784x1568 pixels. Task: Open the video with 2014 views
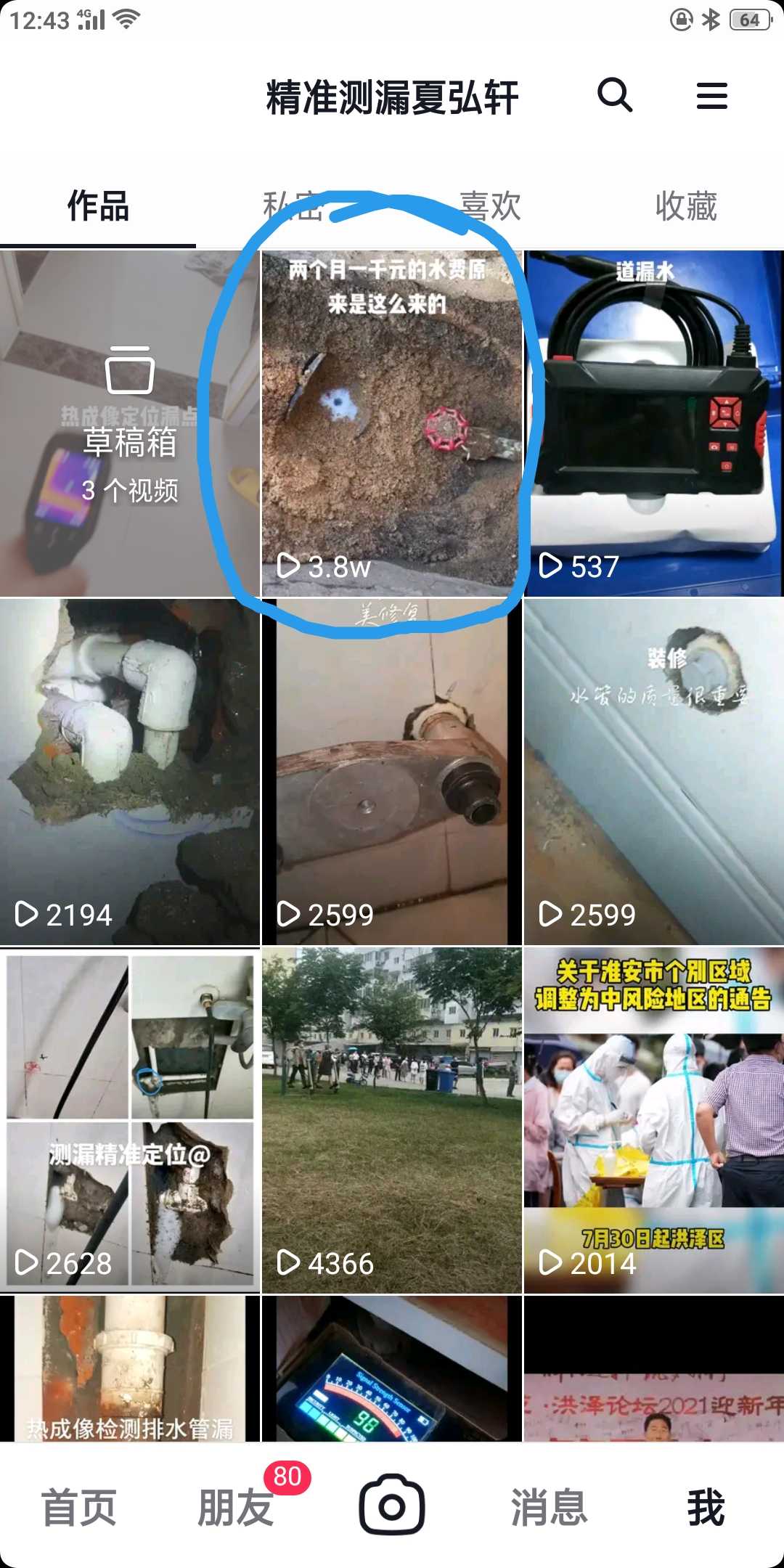coord(653,1120)
